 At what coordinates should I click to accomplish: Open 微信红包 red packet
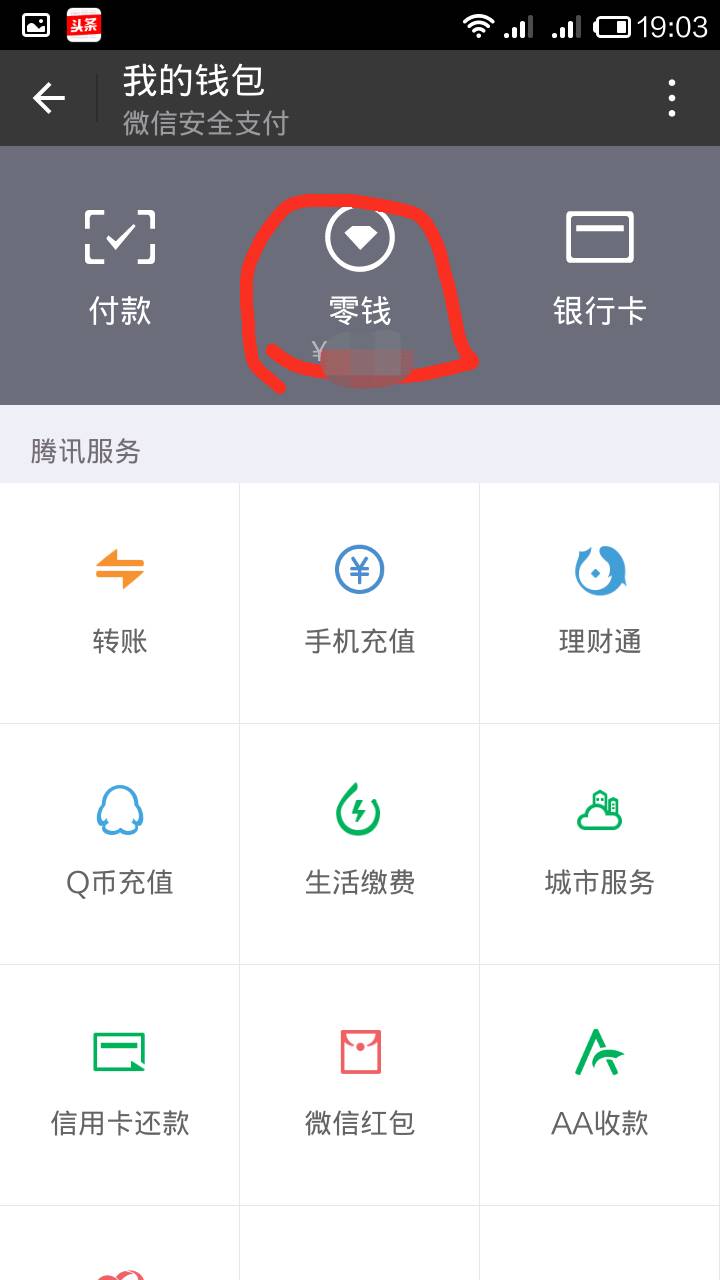click(360, 1085)
